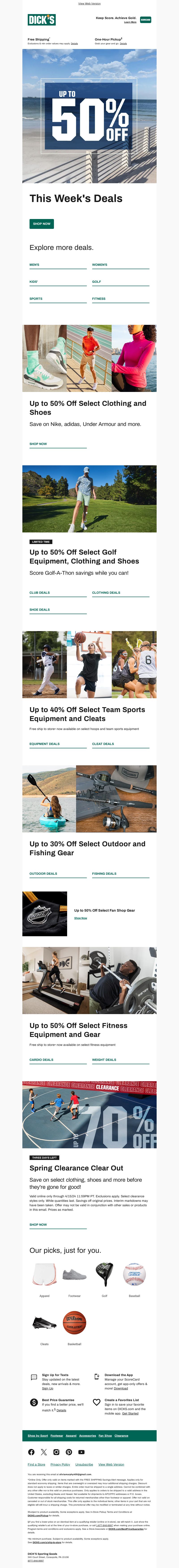Open Club Deals for golf
179x1568 pixels.
40,592
